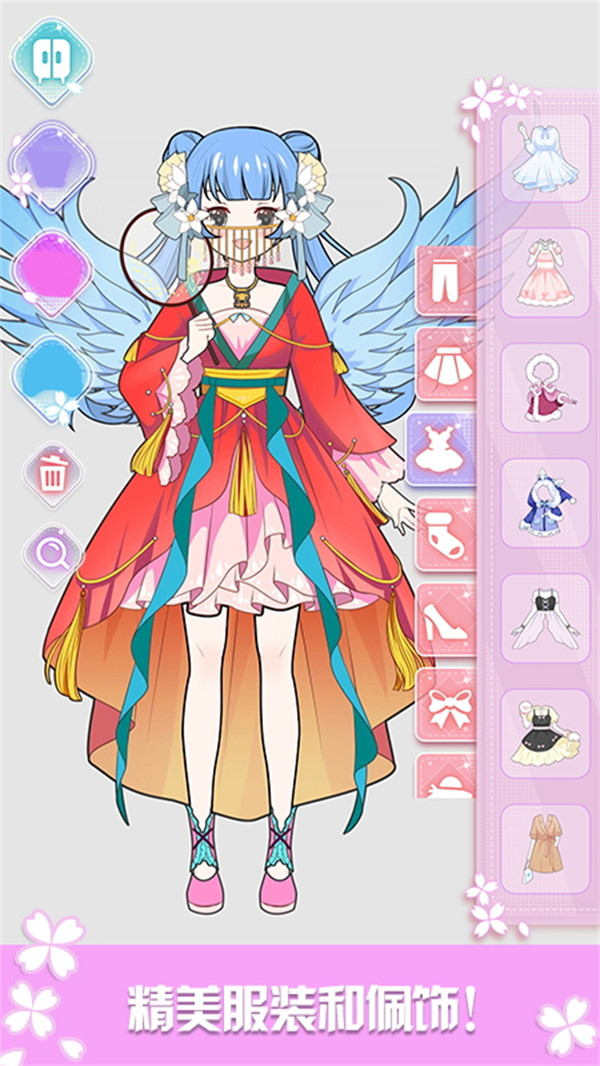Image resolution: width=600 pixels, height=1066 pixels.
Task: Switch to the pants category
Action: pos(446,280)
